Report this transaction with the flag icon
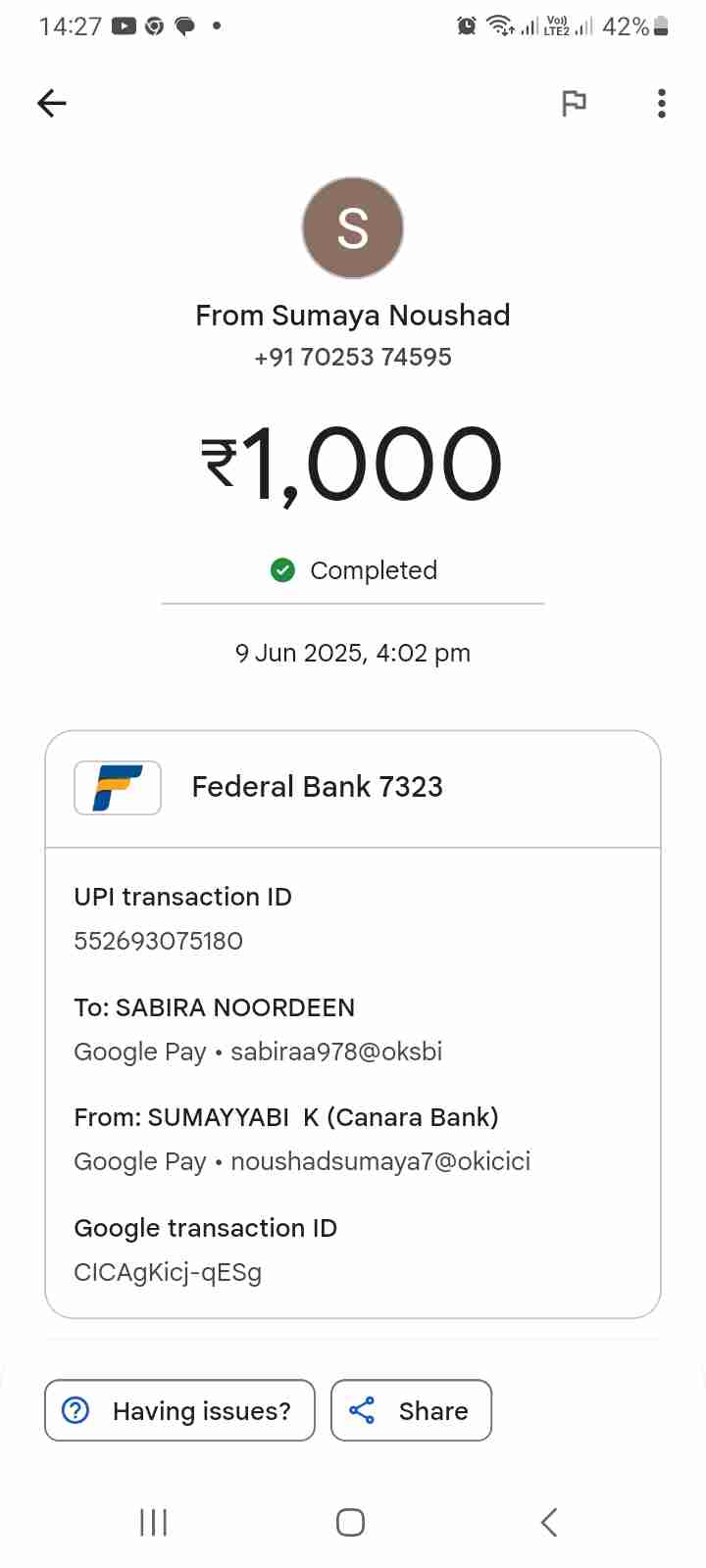Viewport: 706px width, 1568px height. [574, 103]
